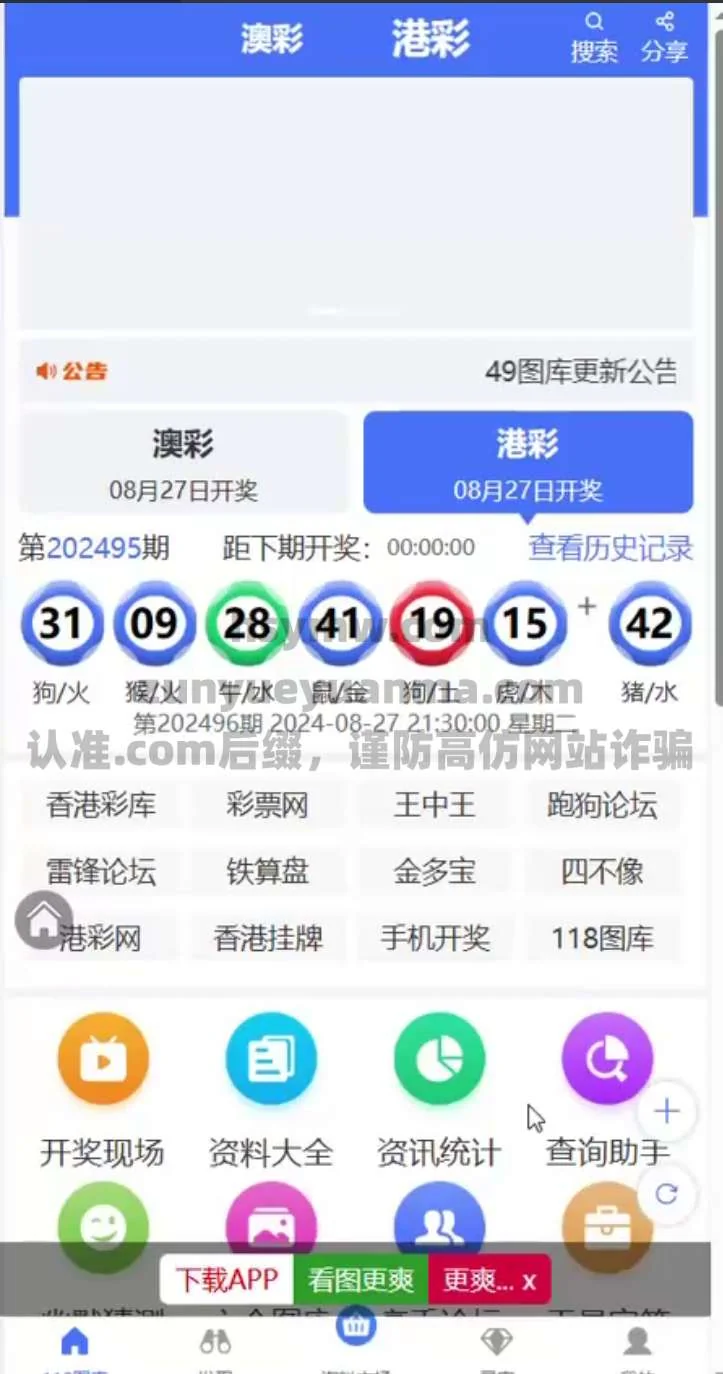The width and height of the screenshot is (723, 1374).
Task: View history via 查看历史记录
Action: coord(610,548)
